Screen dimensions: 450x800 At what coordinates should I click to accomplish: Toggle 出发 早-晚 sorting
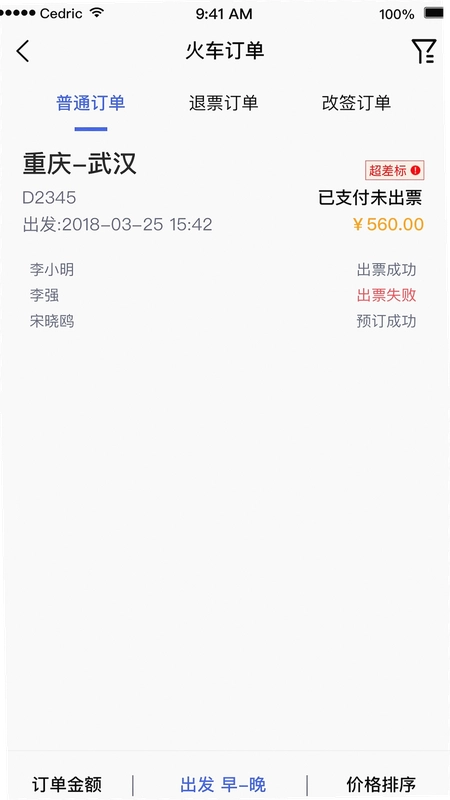coord(223,784)
